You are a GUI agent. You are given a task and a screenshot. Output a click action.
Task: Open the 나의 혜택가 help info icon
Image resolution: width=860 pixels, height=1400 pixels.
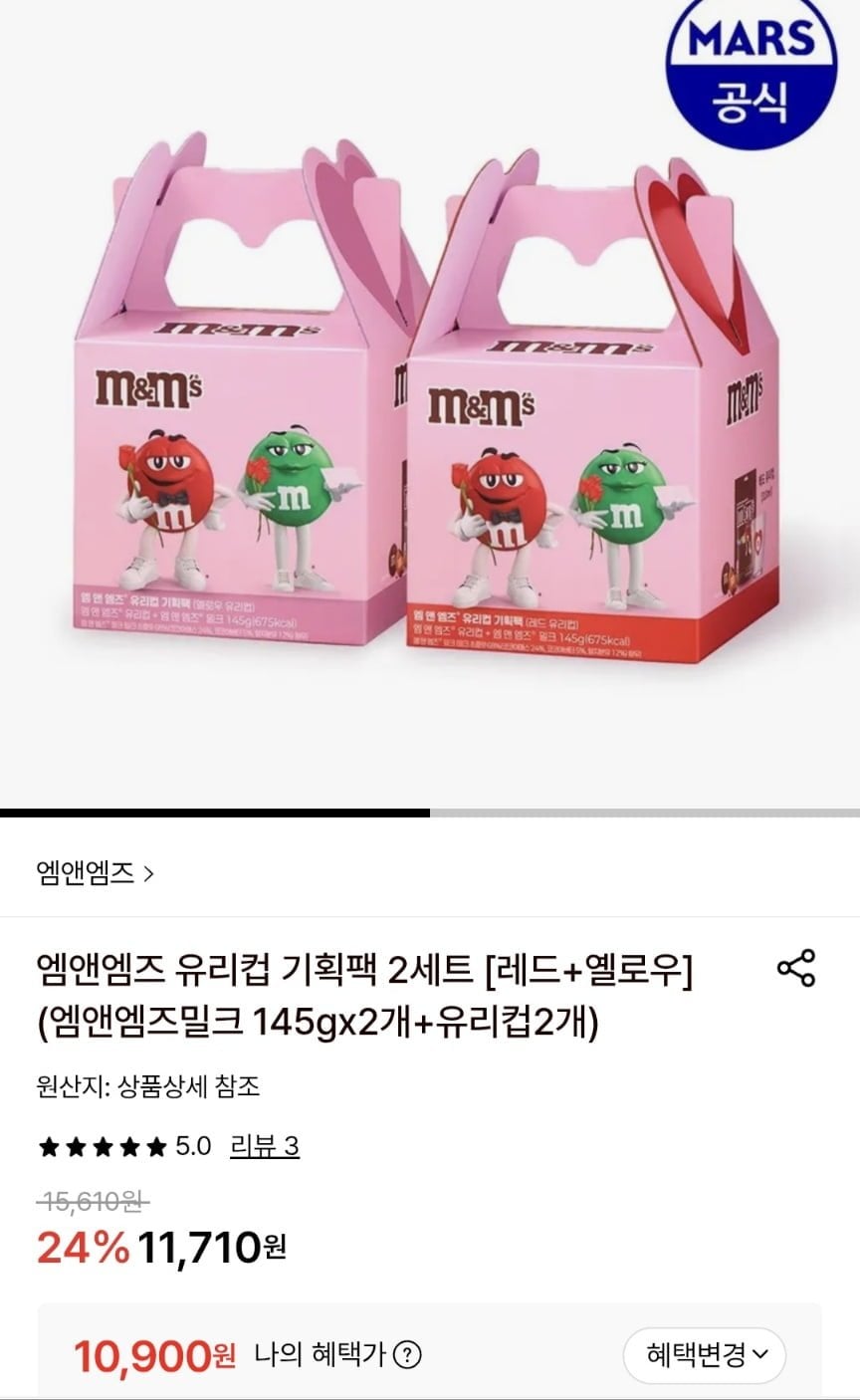pyautogui.click(x=407, y=1355)
